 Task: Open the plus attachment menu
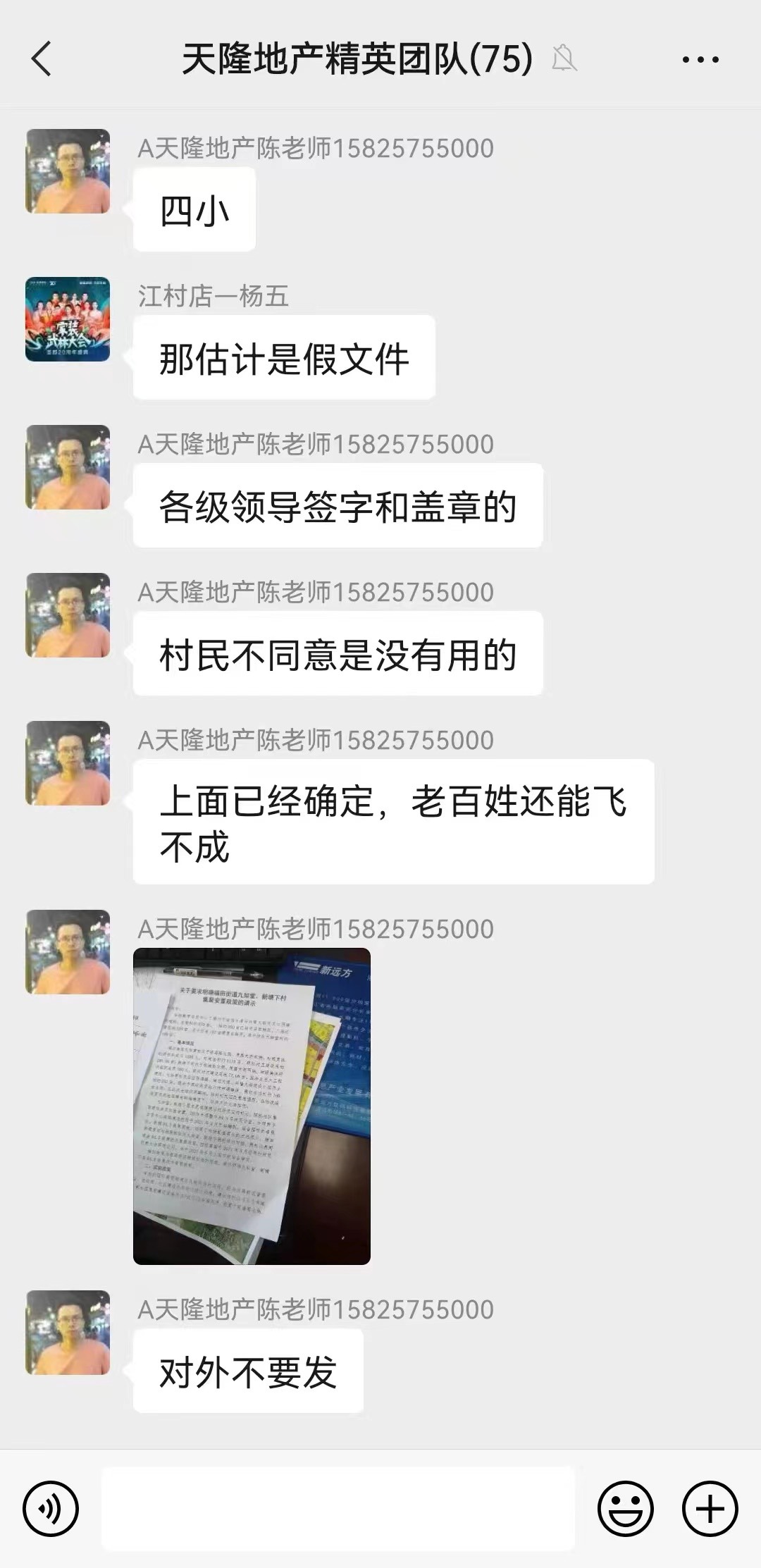coord(710,1509)
